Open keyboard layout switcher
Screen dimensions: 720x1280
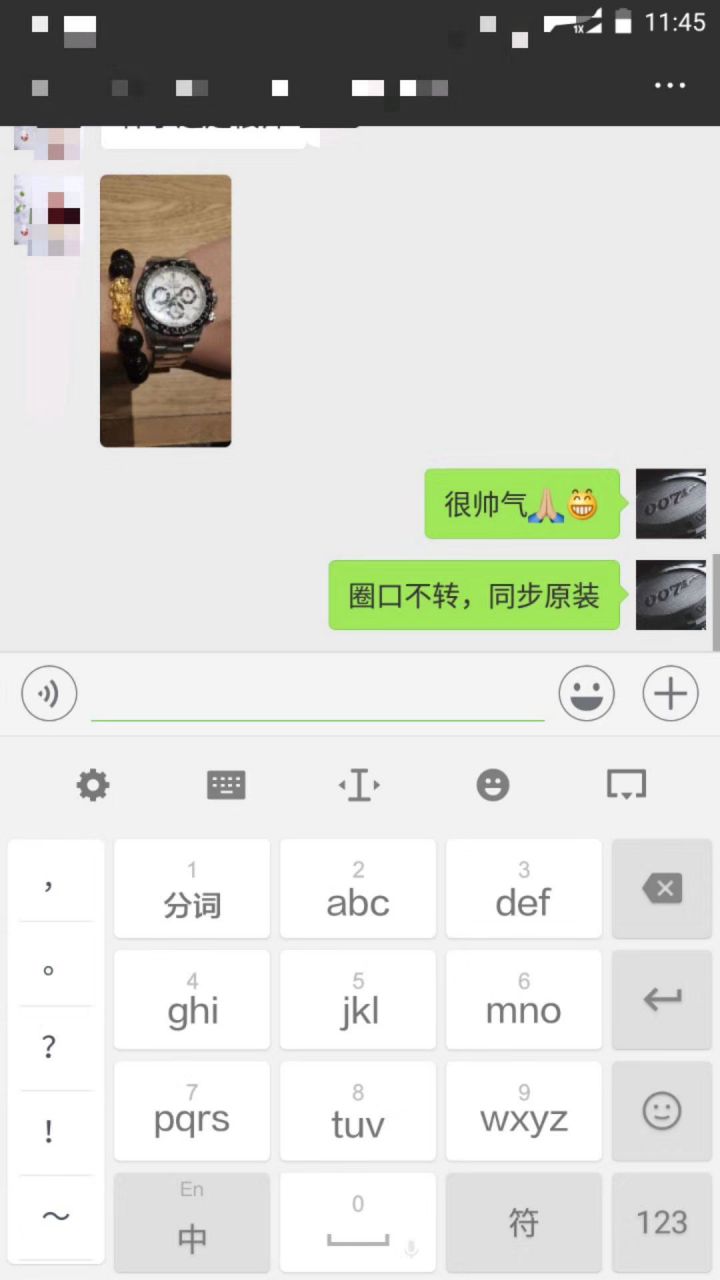[x=226, y=786]
